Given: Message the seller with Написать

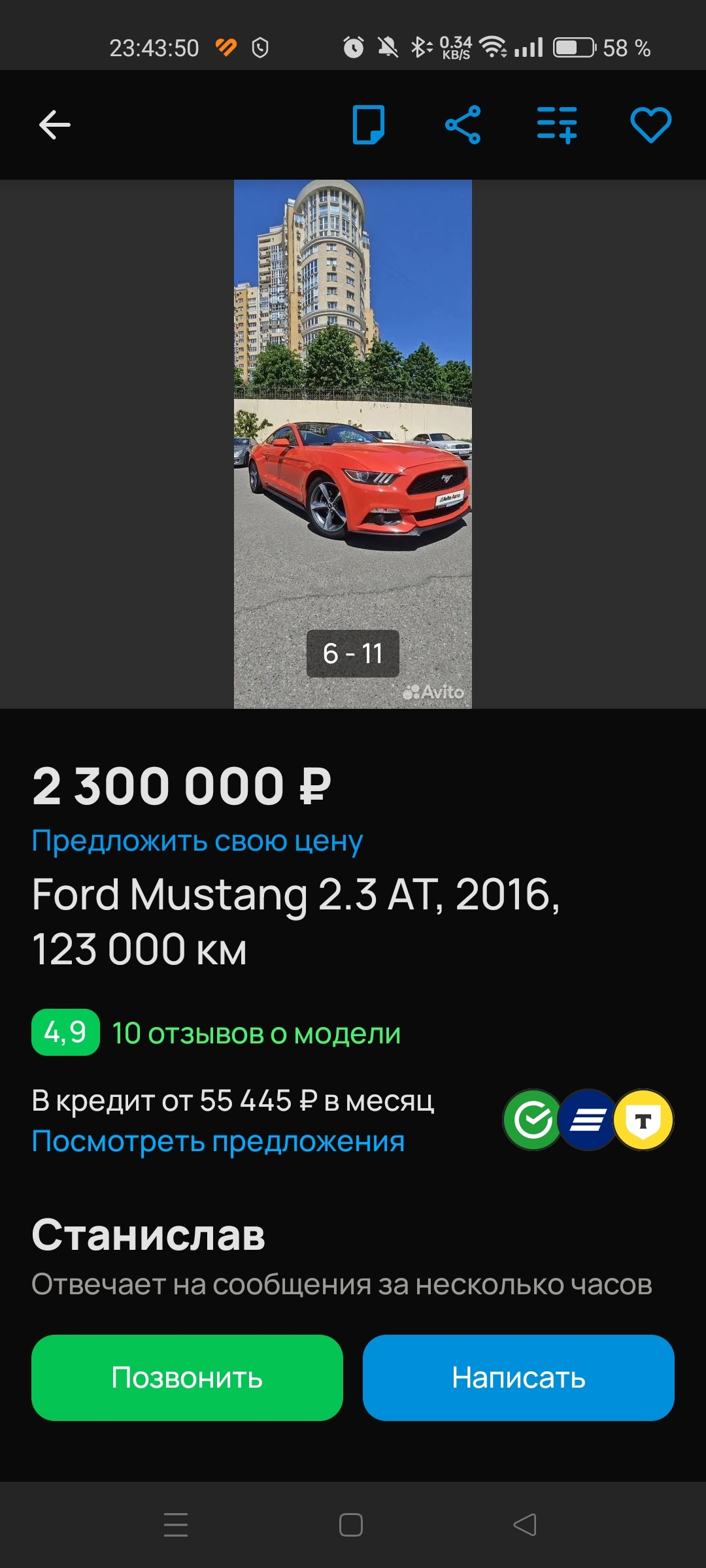Looking at the screenshot, I should (x=518, y=1377).
